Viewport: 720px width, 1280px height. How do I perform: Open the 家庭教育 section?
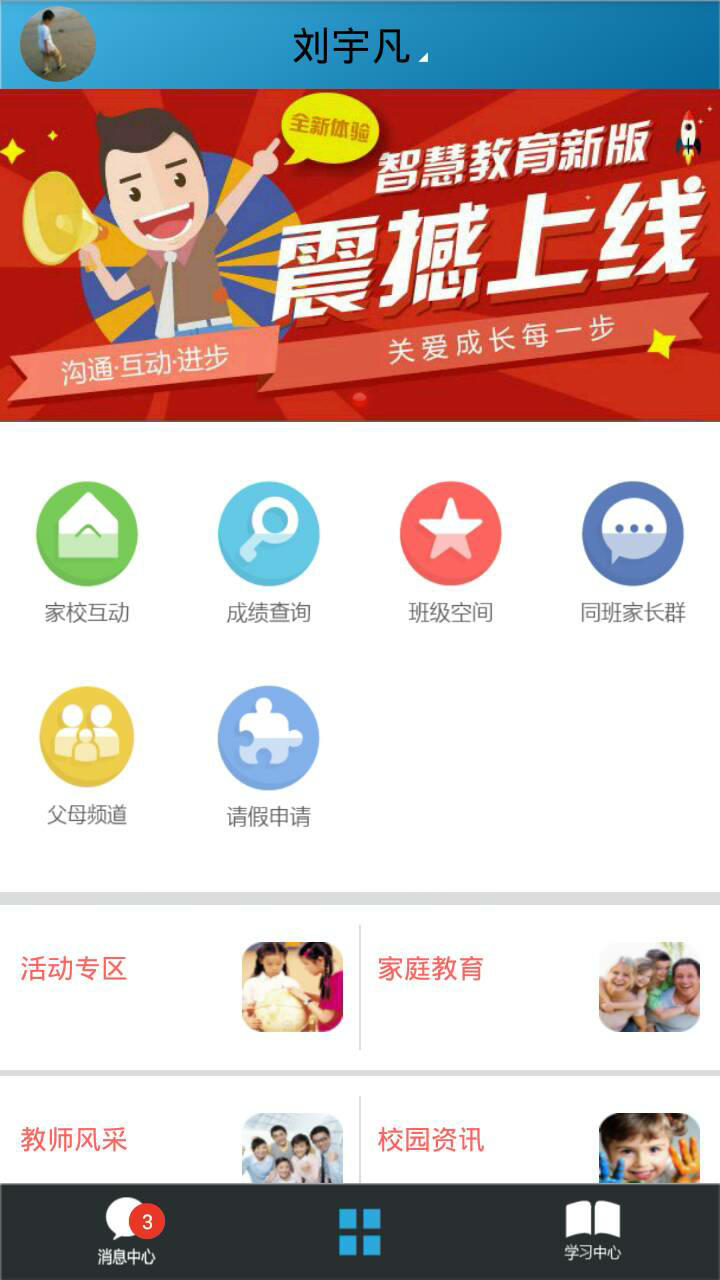point(540,987)
